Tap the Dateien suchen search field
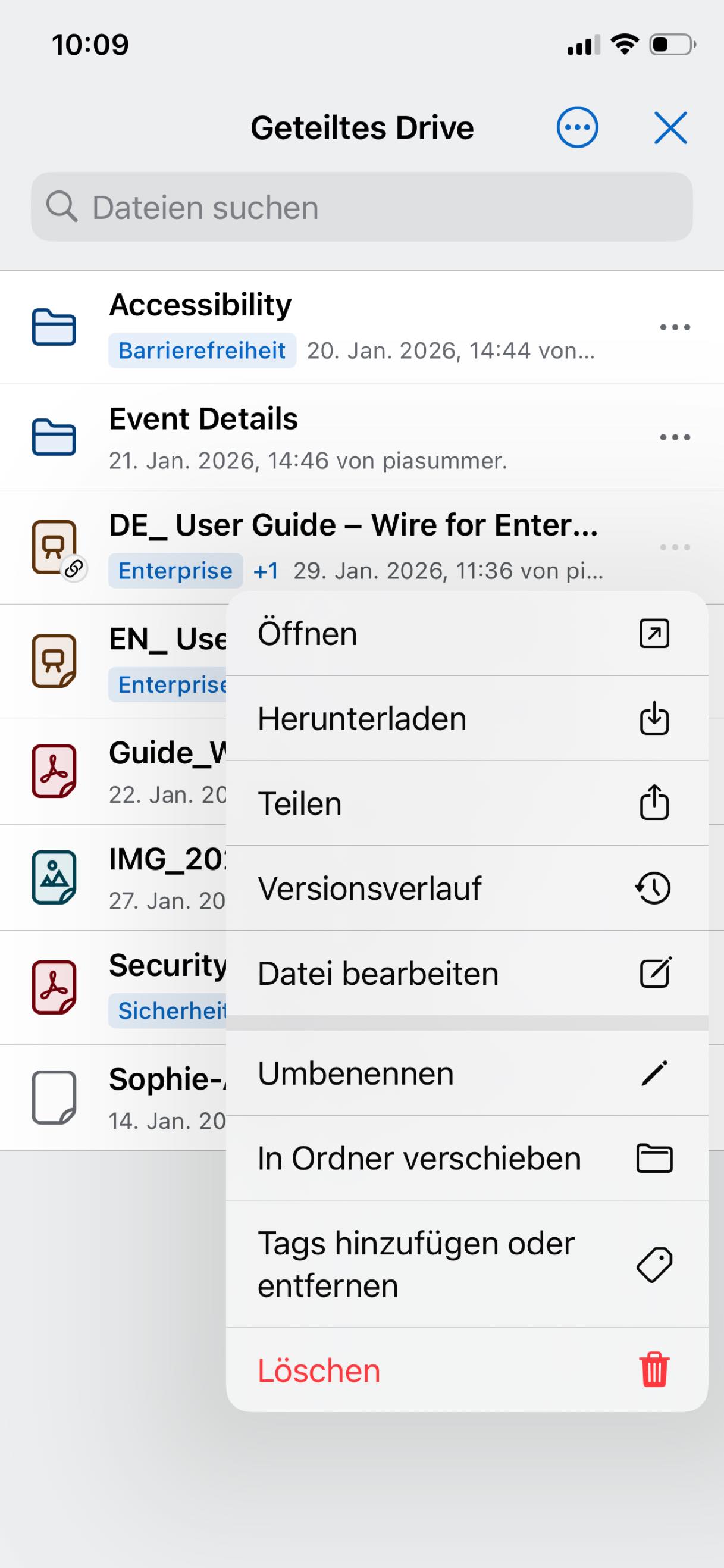 [362, 207]
